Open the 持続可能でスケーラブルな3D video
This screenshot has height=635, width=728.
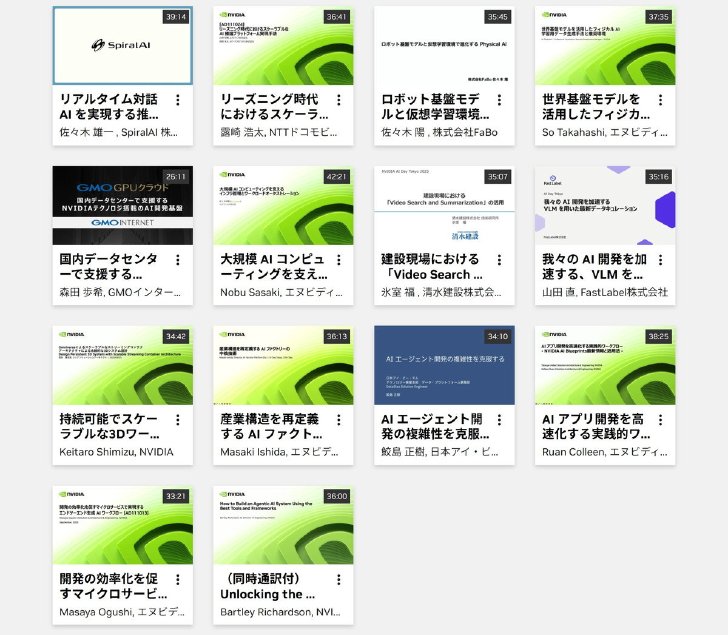(123, 365)
